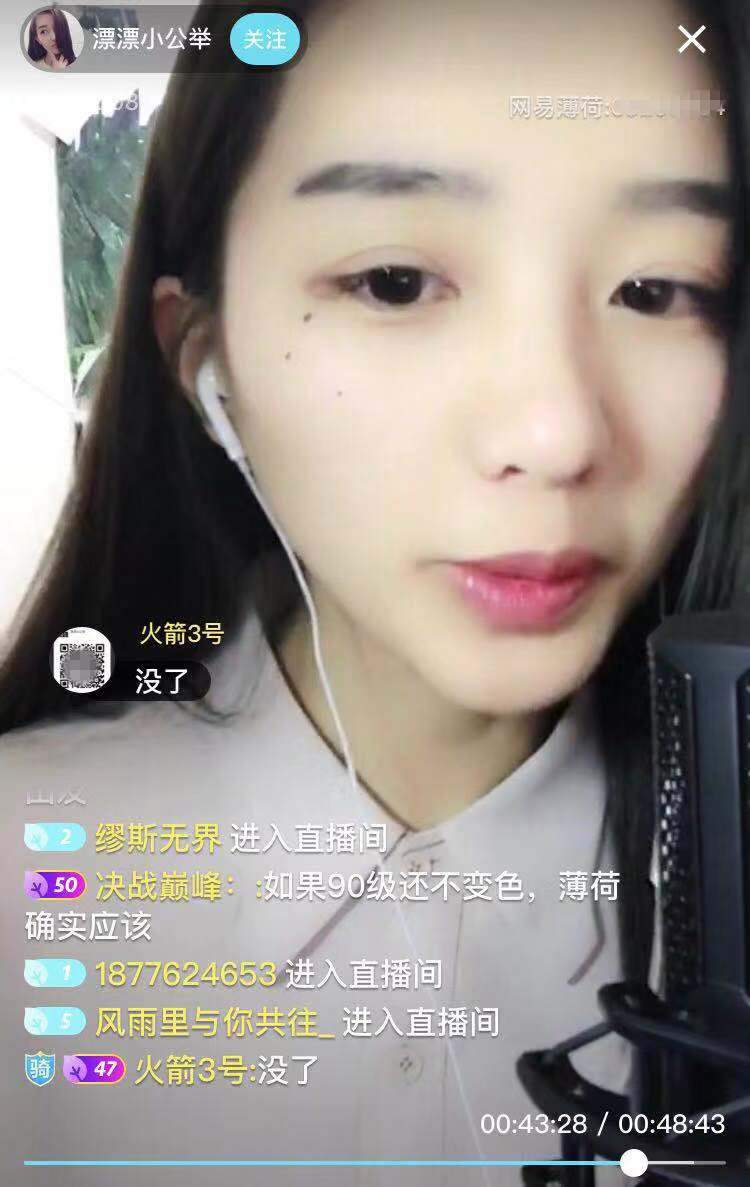Image resolution: width=750 pixels, height=1187 pixels.
Task: Open 风雨里与你共往_'s profile from the chat
Action: [x=214, y=1022]
